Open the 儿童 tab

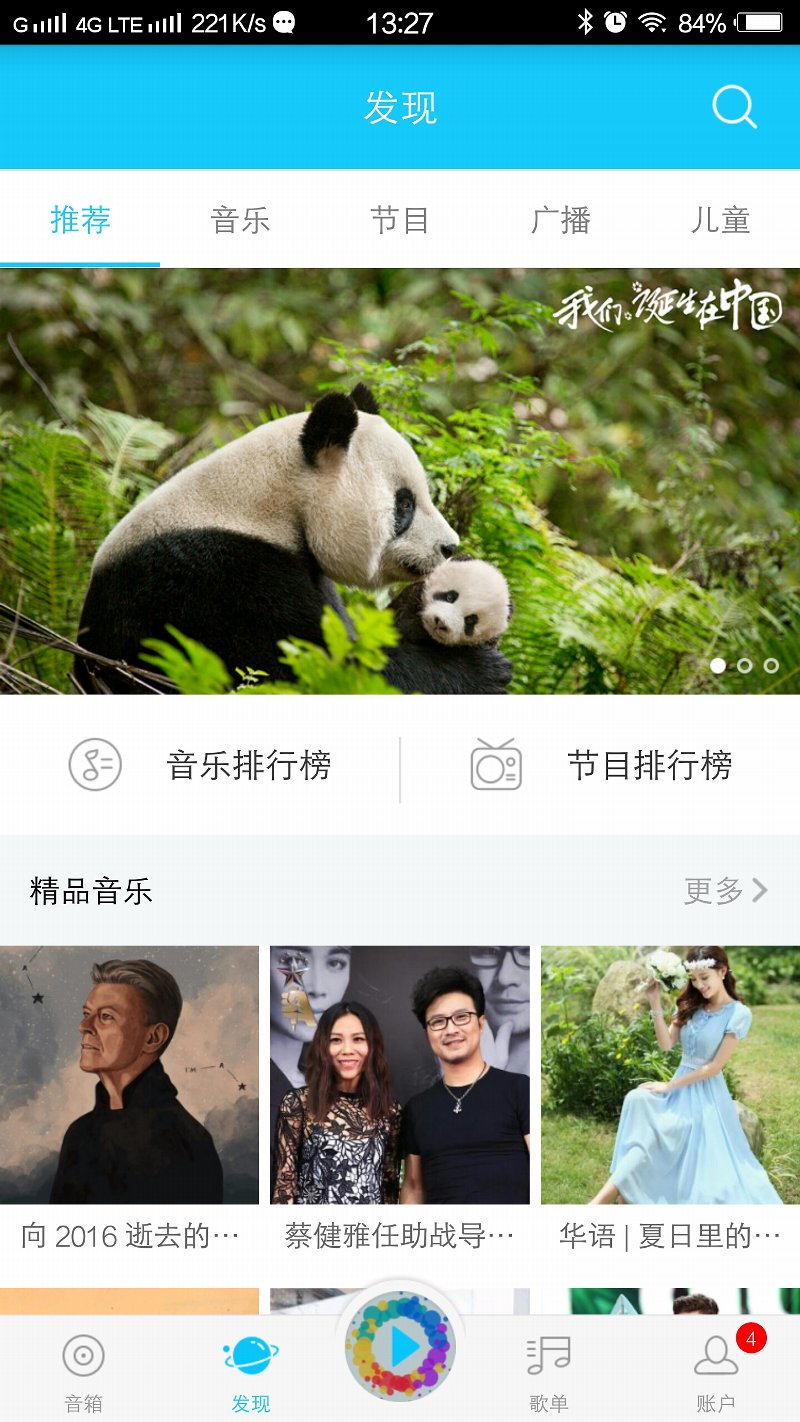tap(720, 220)
